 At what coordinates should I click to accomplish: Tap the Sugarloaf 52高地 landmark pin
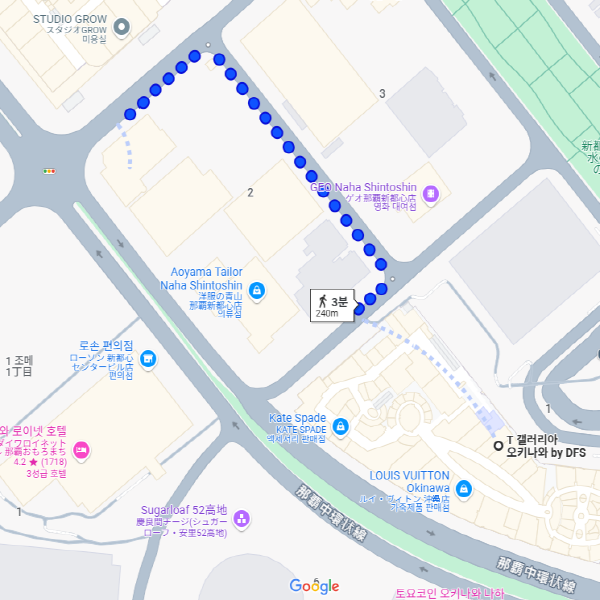pos(242,518)
